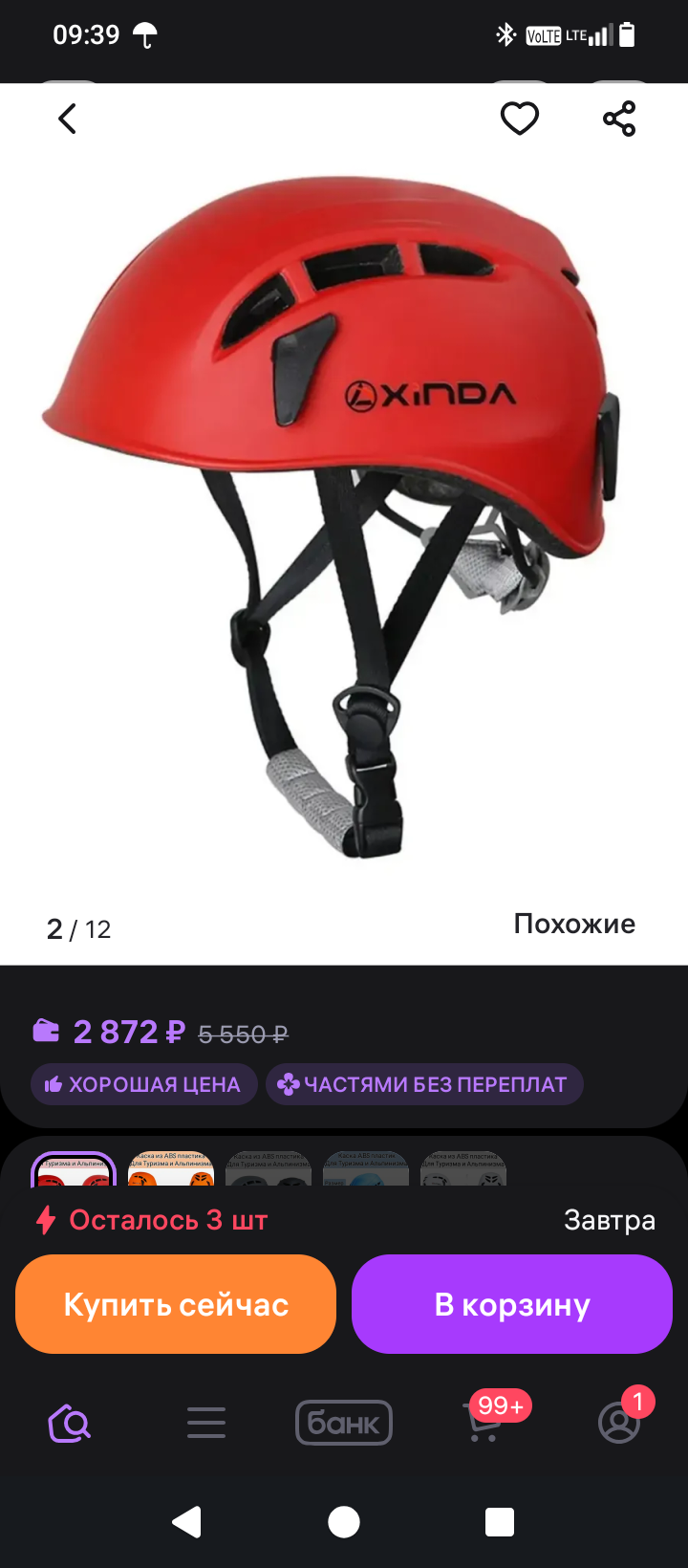Open your profile with 1 notification
688x1568 pixels.
[619, 1423]
